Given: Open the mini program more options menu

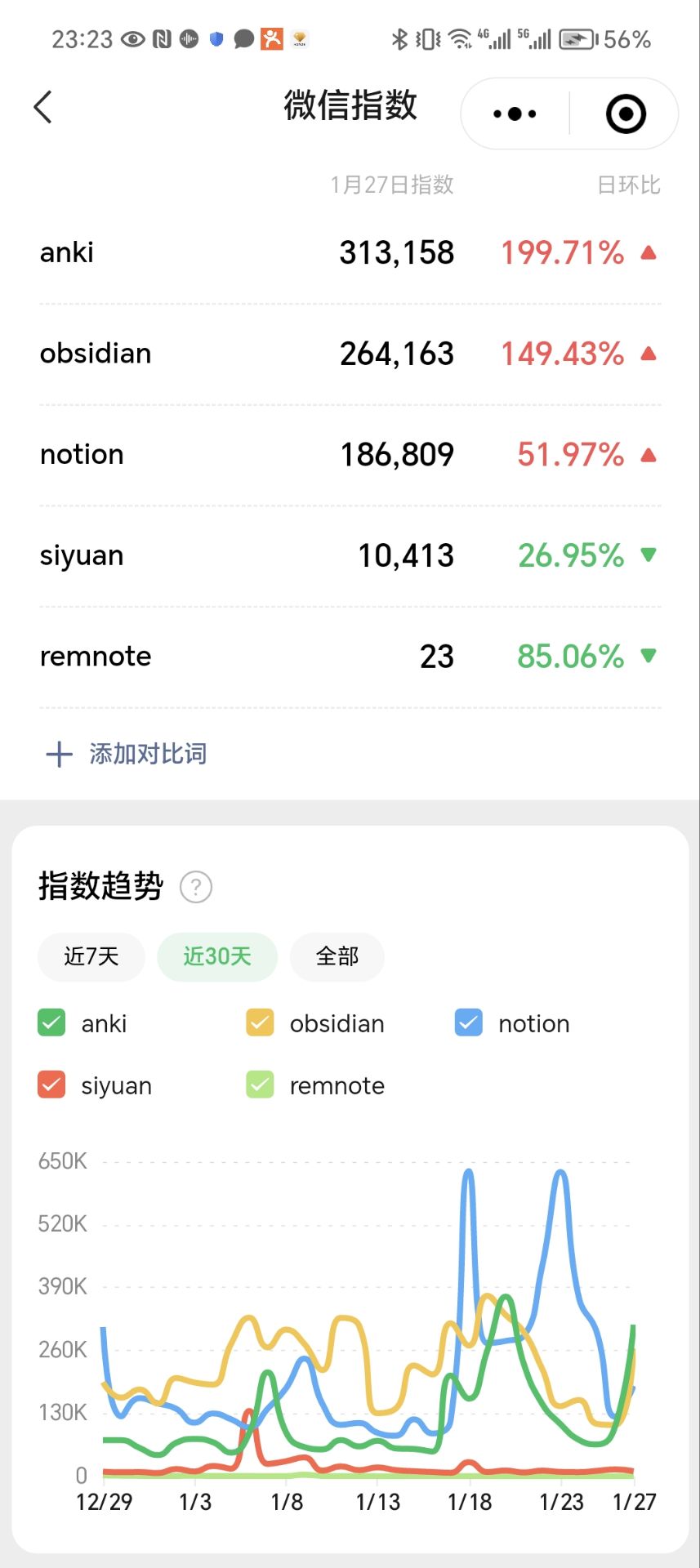Looking at the screenshot, I should click(x=515, y=114).
